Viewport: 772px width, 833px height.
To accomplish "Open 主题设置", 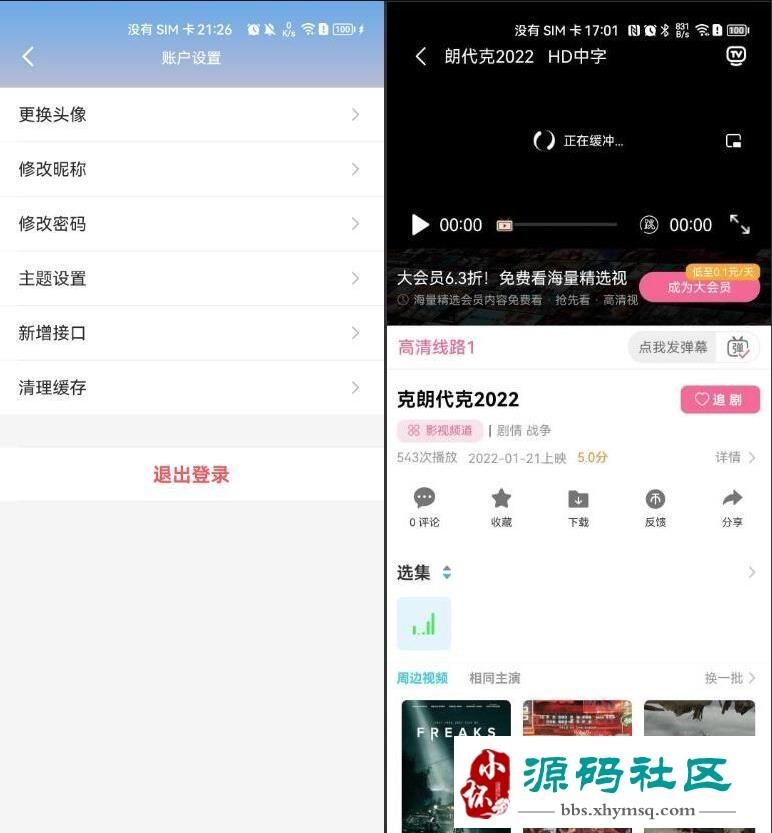I will click(x=190, y=278).
